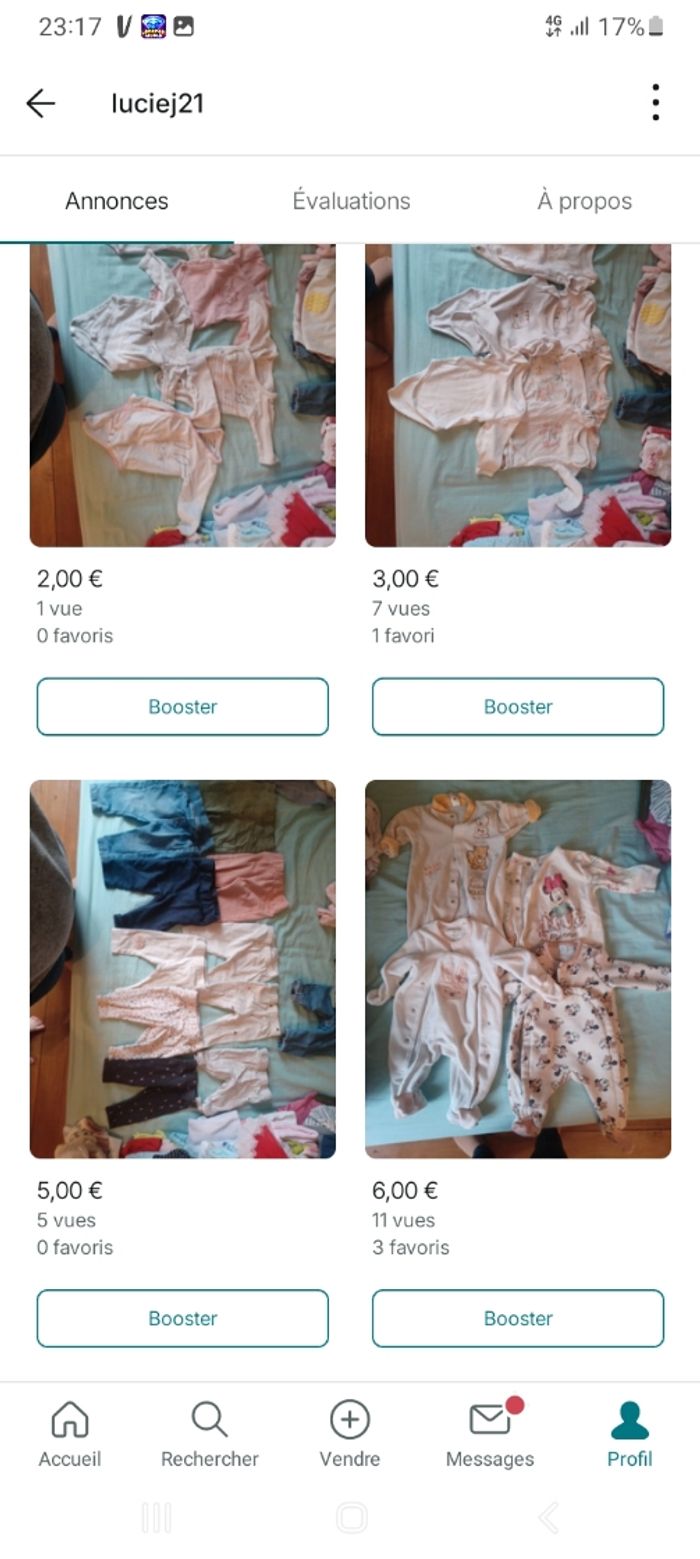The height and width of the screenshot is (1559, 700).
Task: Open the Rechercher search tab
Action: pyautogui.click(x=210, y=1434)
